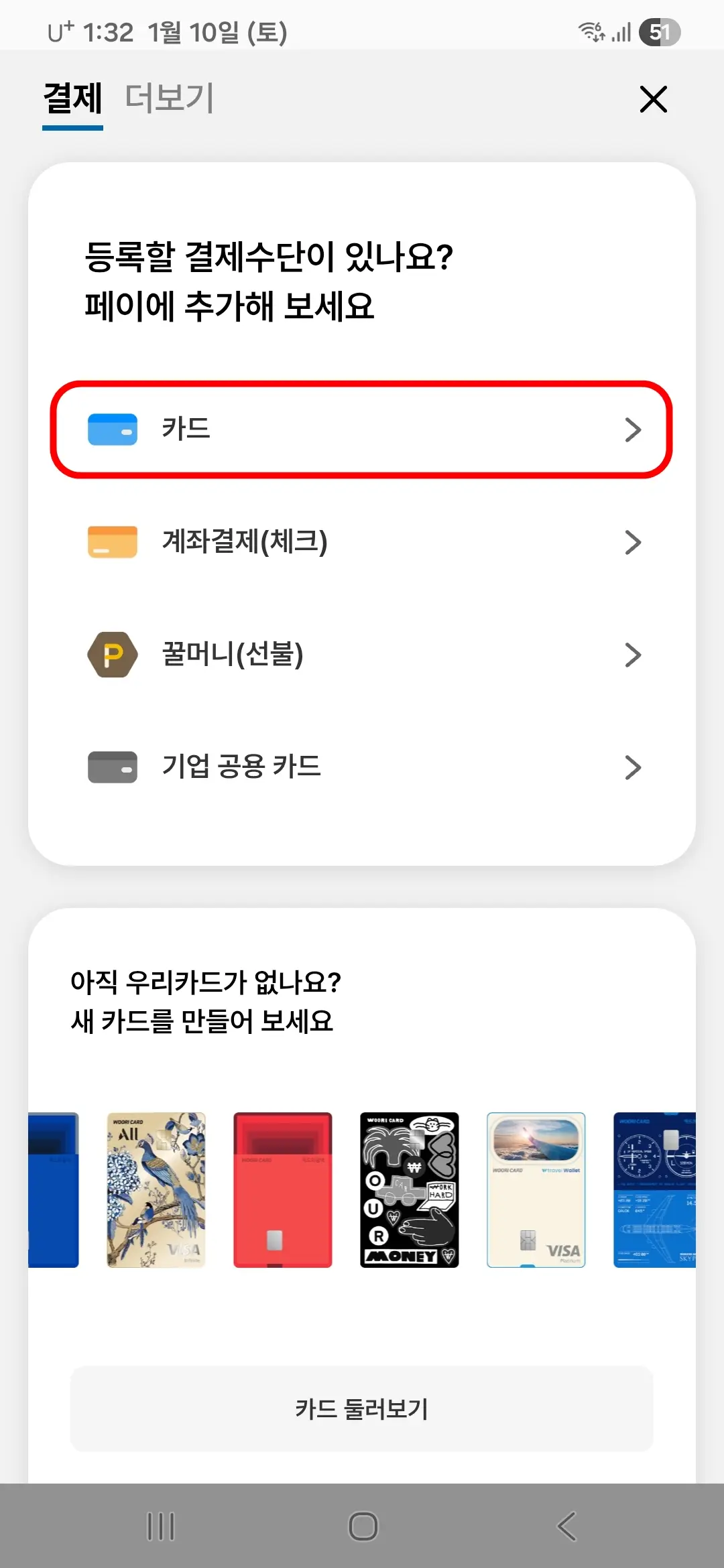Viewport: 724px width, 1568px height.
Task: Click the gray wallet icon next to 기업 공용 카드
Action: point(113,767)
